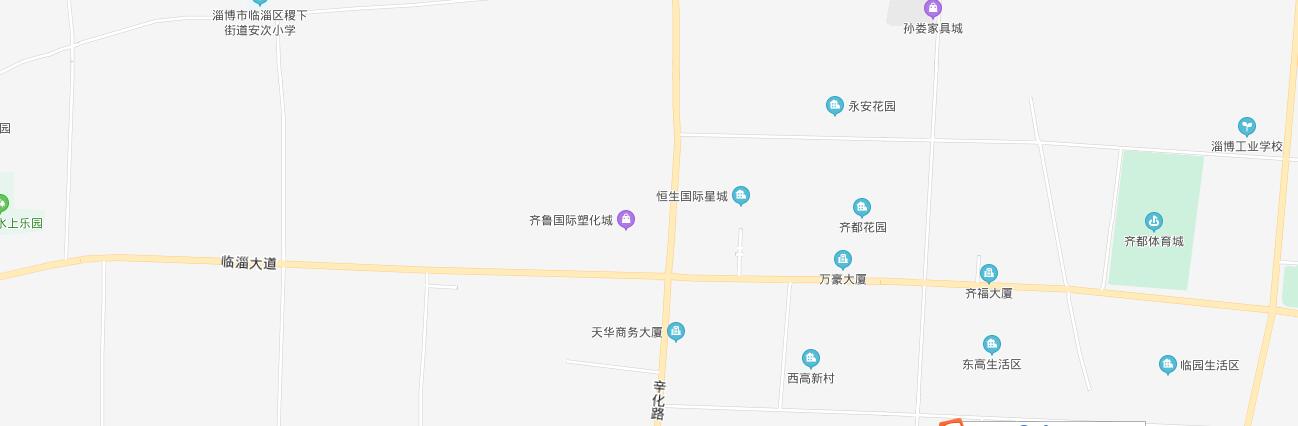Tap the 齐鲁国际塑化城 purple marker

click(x=626, y=220)
